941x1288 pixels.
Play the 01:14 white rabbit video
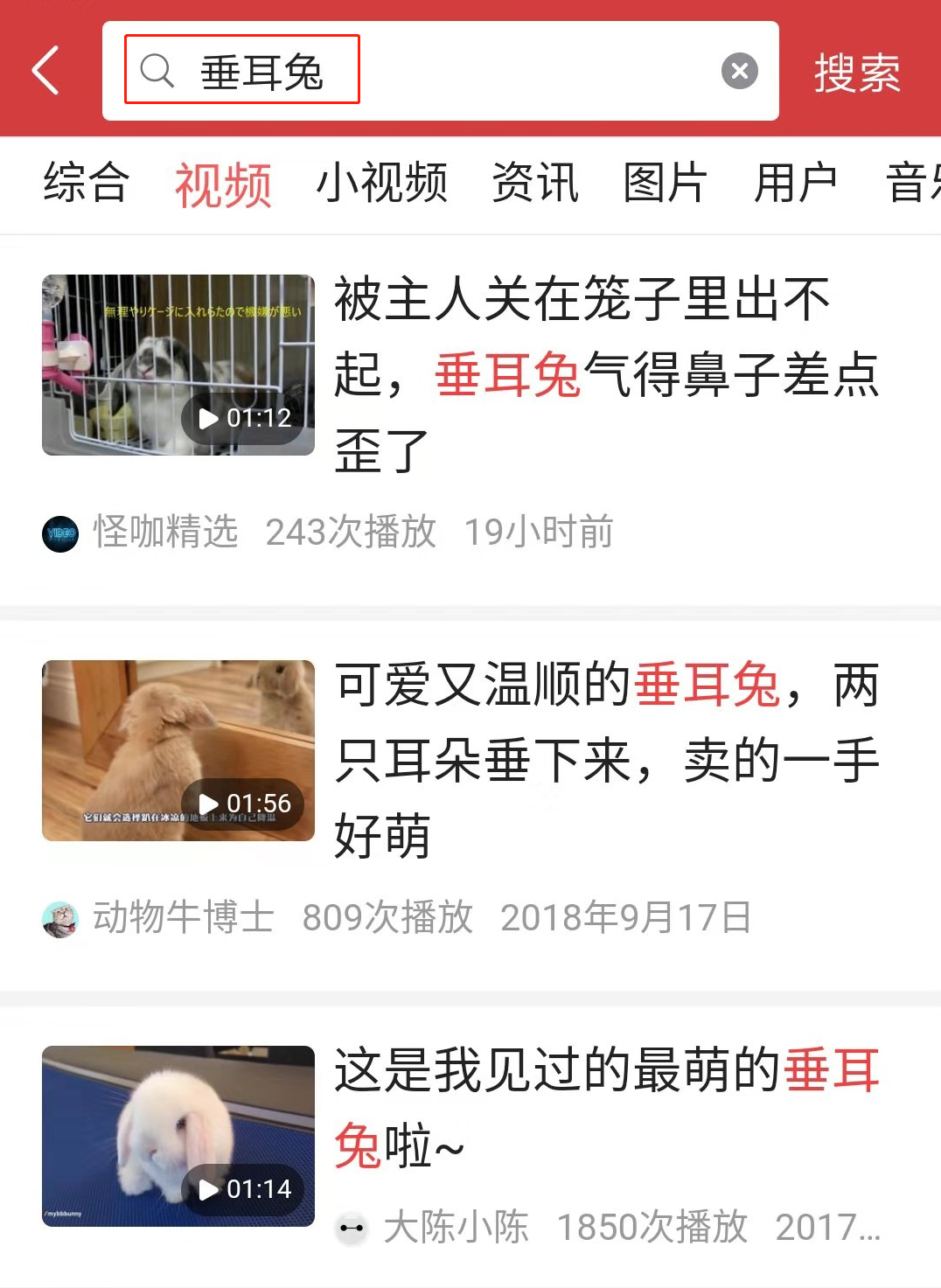pyautogui.click(x=178, y=1136)
